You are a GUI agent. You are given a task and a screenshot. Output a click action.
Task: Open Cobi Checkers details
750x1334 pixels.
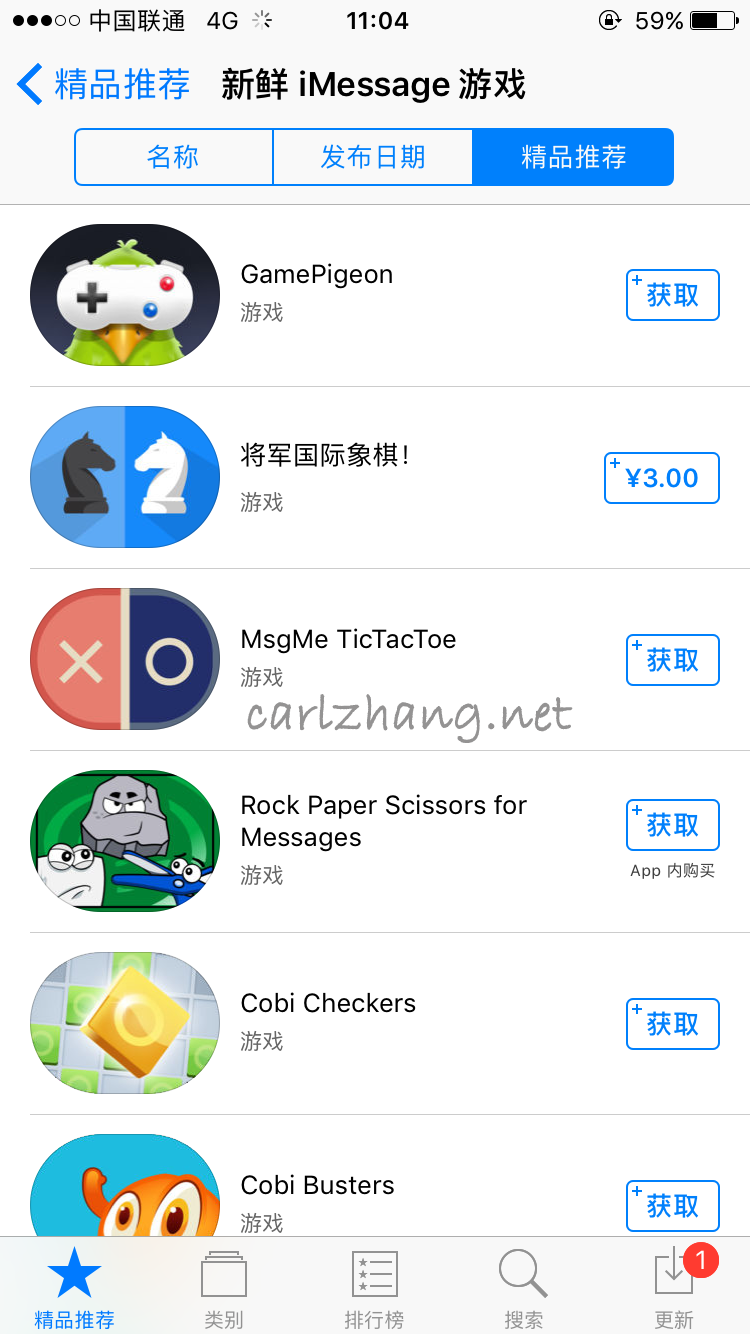(x=328, y=1004)
